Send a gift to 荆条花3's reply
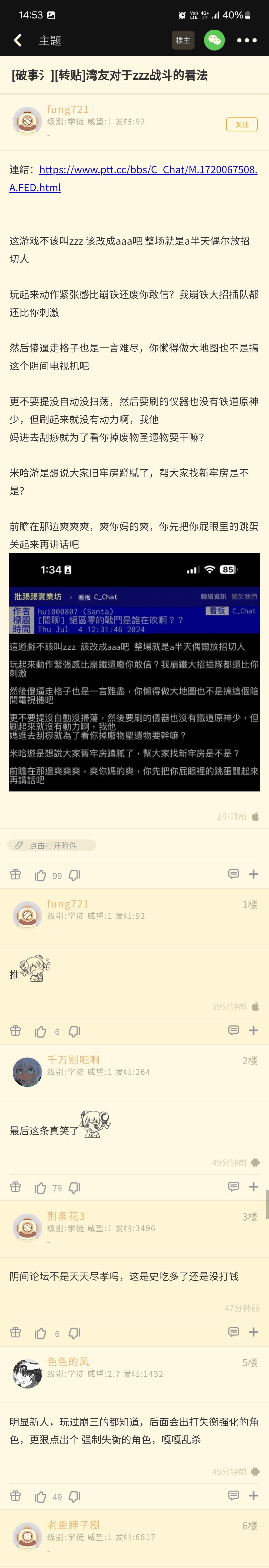The image size is (269, 1568). [x=16, y=1333]
